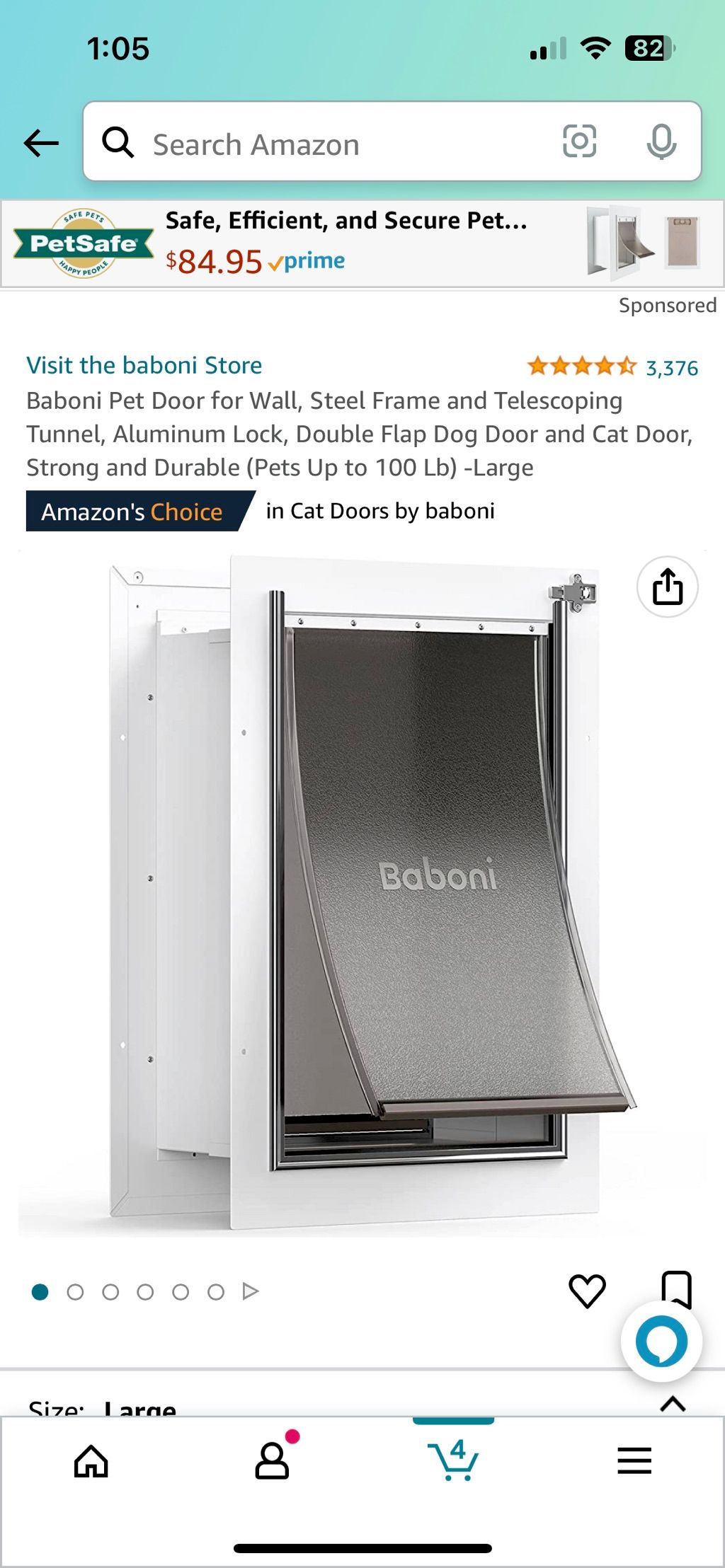Viewport: 725px width, 1568px height.
Task: Visit the baboni Store
Action: click(x=144, y=365)
